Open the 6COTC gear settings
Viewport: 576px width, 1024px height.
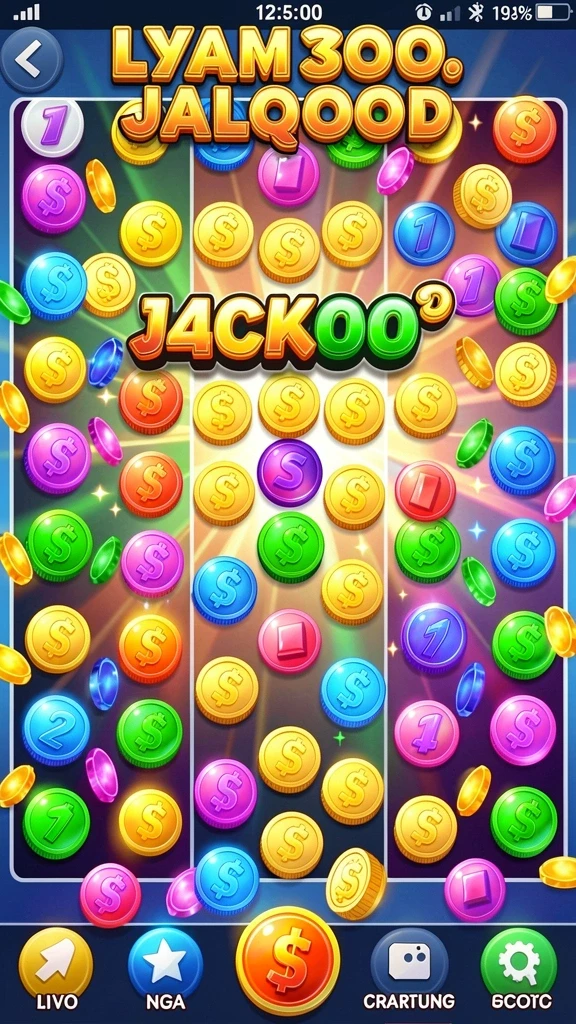click(519, 964)
